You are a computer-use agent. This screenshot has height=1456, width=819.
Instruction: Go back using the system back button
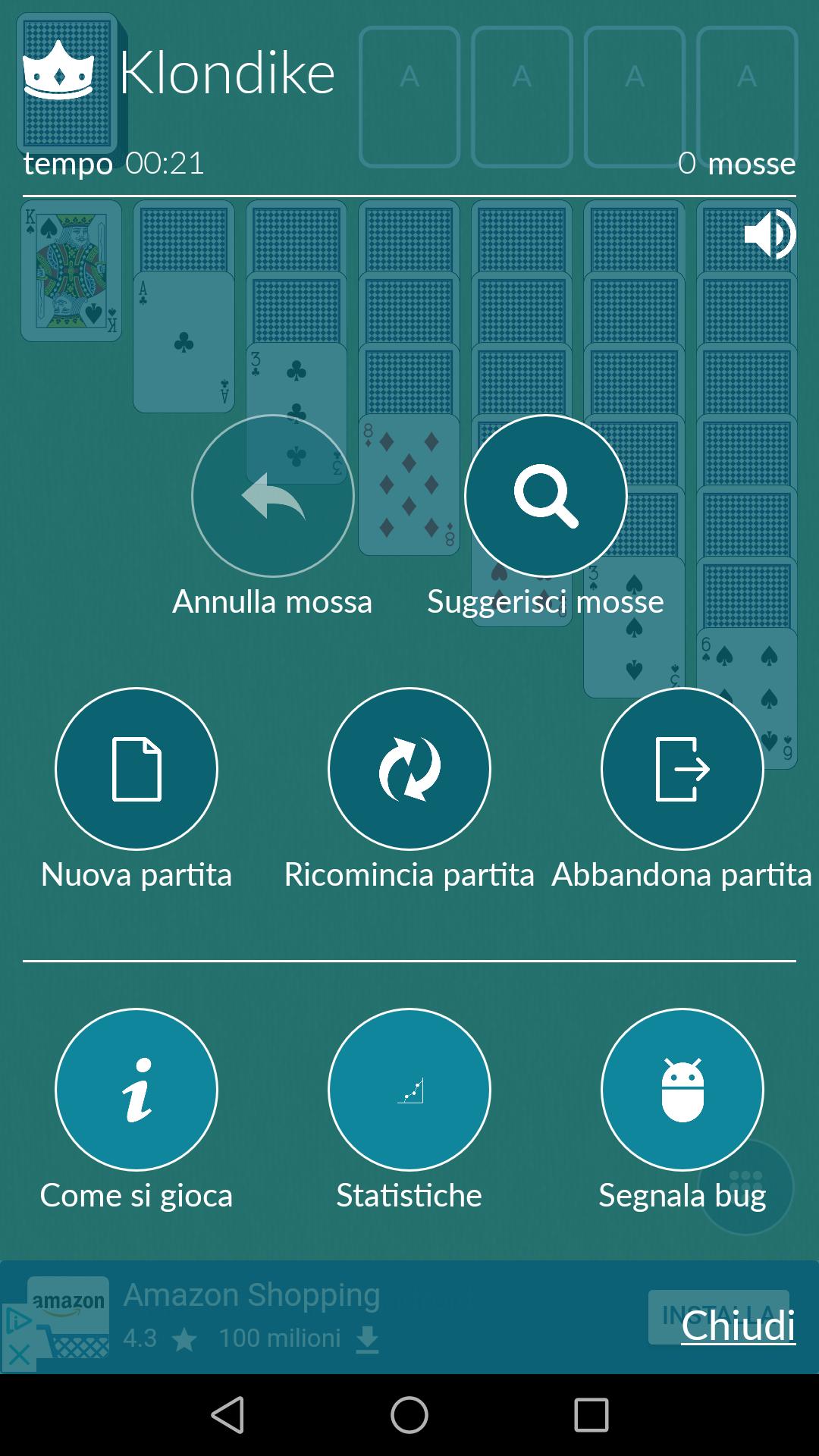click(227, 1415)
